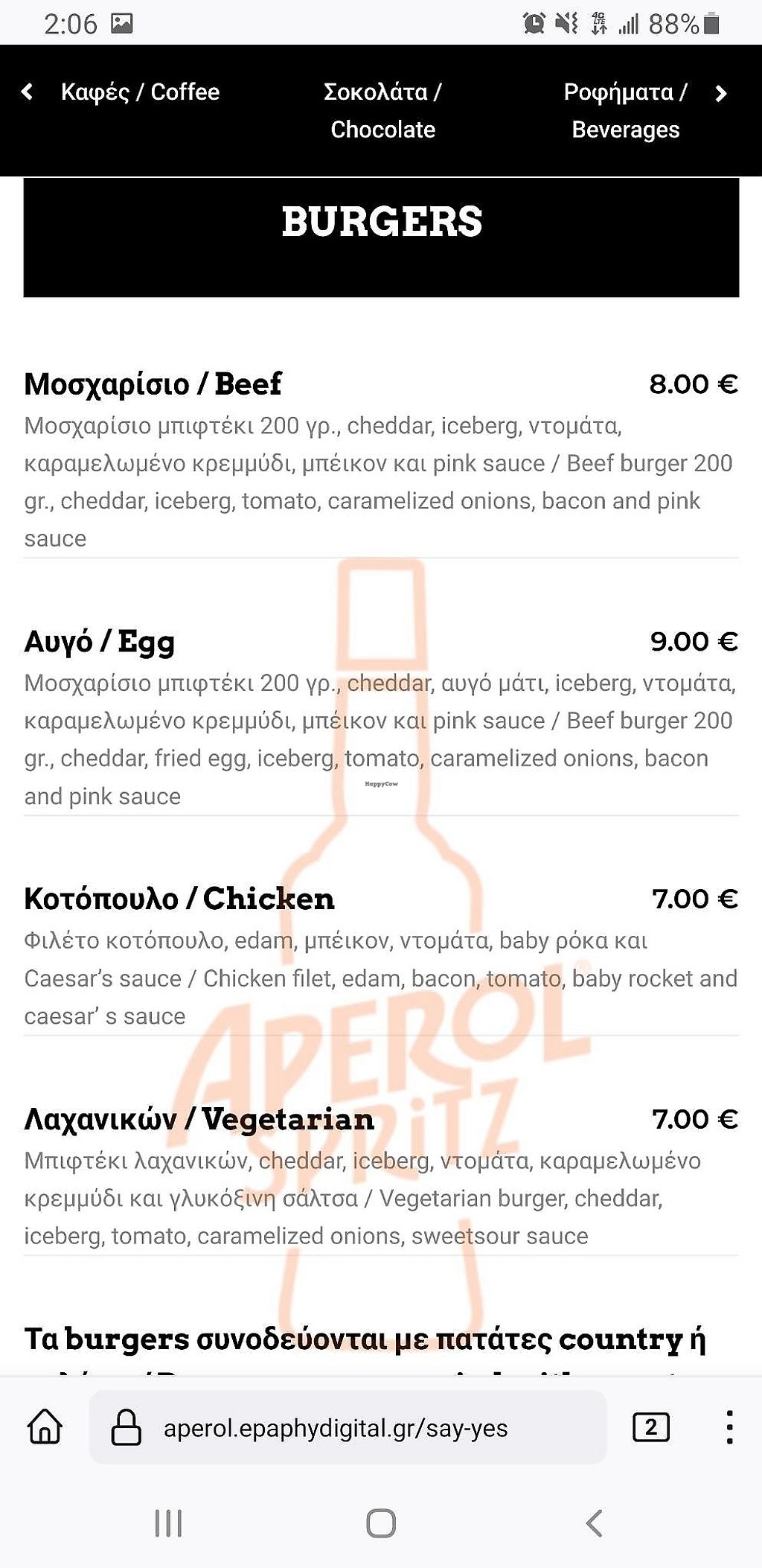Switch to the Σοκολάτα / Chocolate tab
The height and width of the screenshot is (1568, 762).
382,110
